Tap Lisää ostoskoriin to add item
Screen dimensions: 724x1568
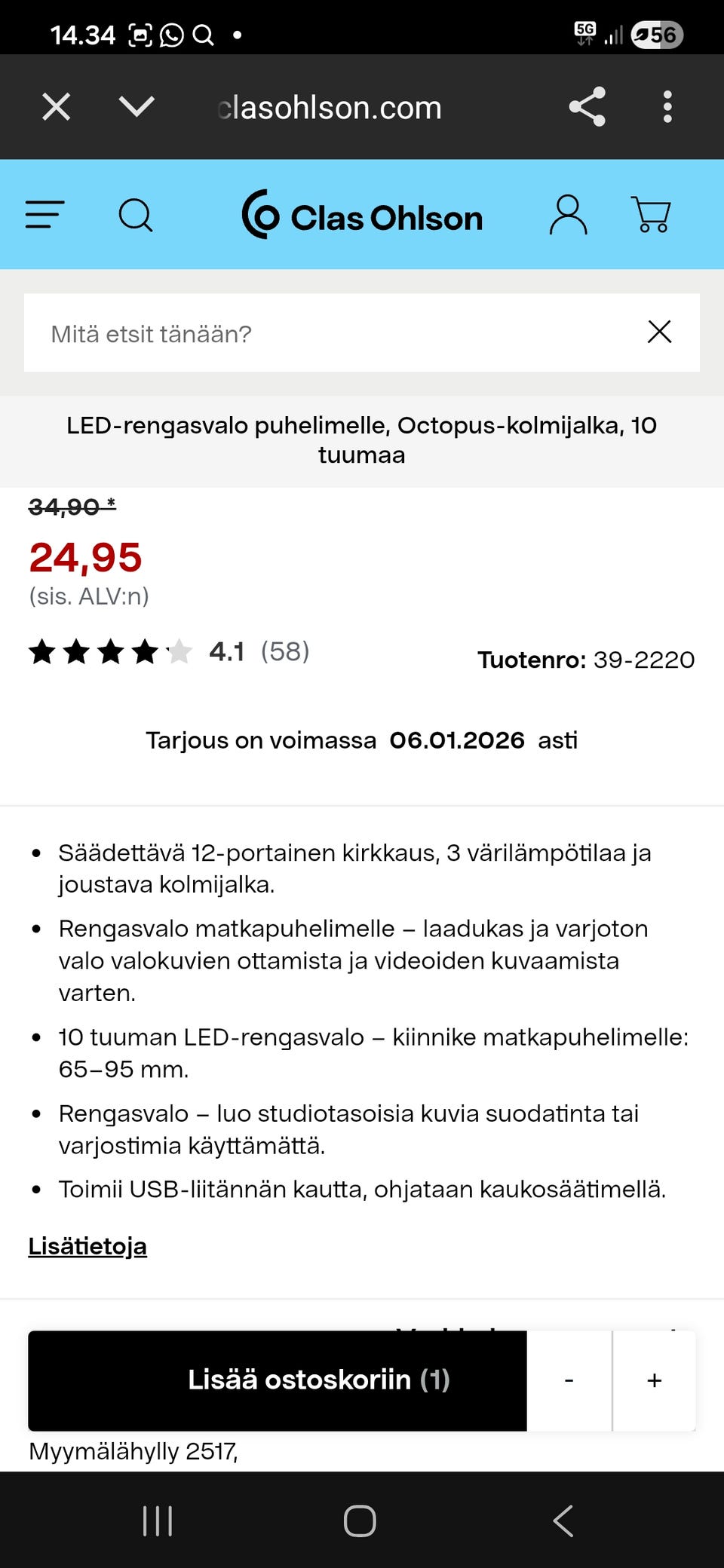tap(278, 1380)
